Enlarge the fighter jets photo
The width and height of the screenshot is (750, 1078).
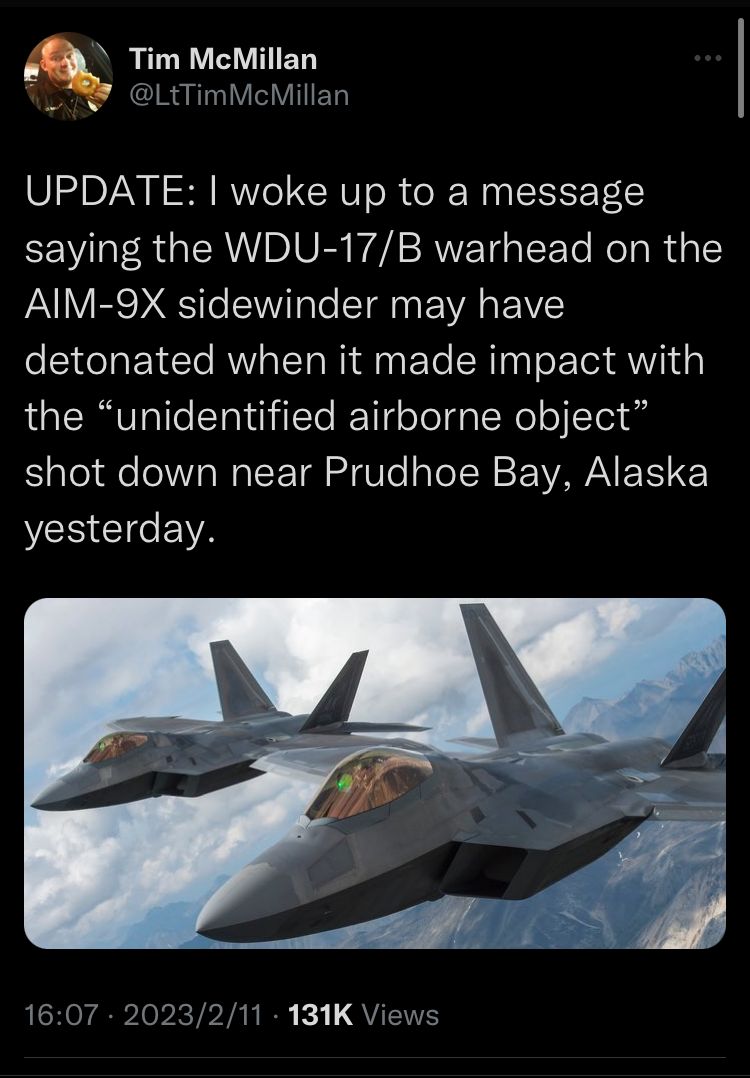[374, 772]
